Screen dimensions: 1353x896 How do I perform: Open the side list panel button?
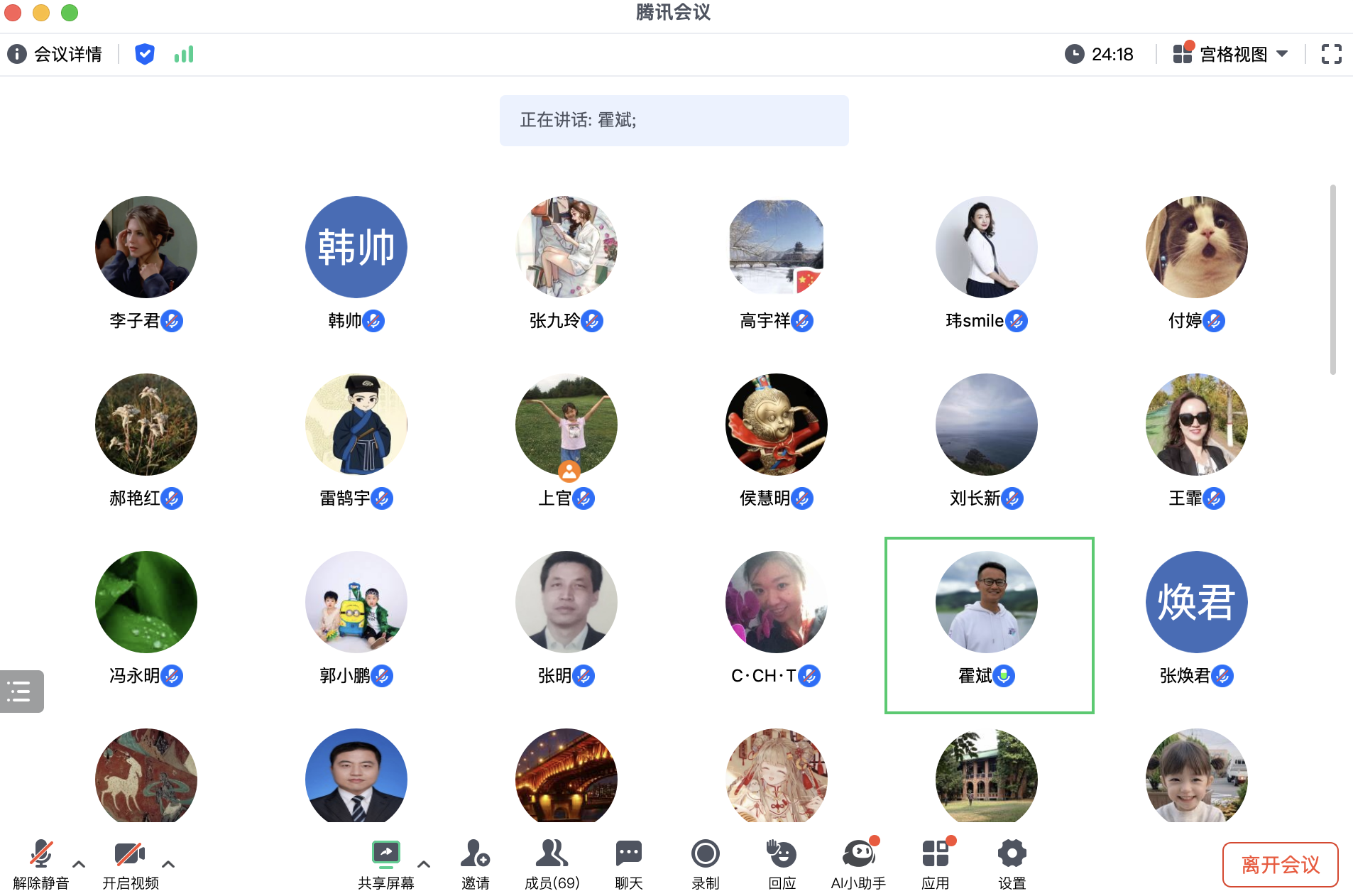pyautogui.click(x=21, y=691)
